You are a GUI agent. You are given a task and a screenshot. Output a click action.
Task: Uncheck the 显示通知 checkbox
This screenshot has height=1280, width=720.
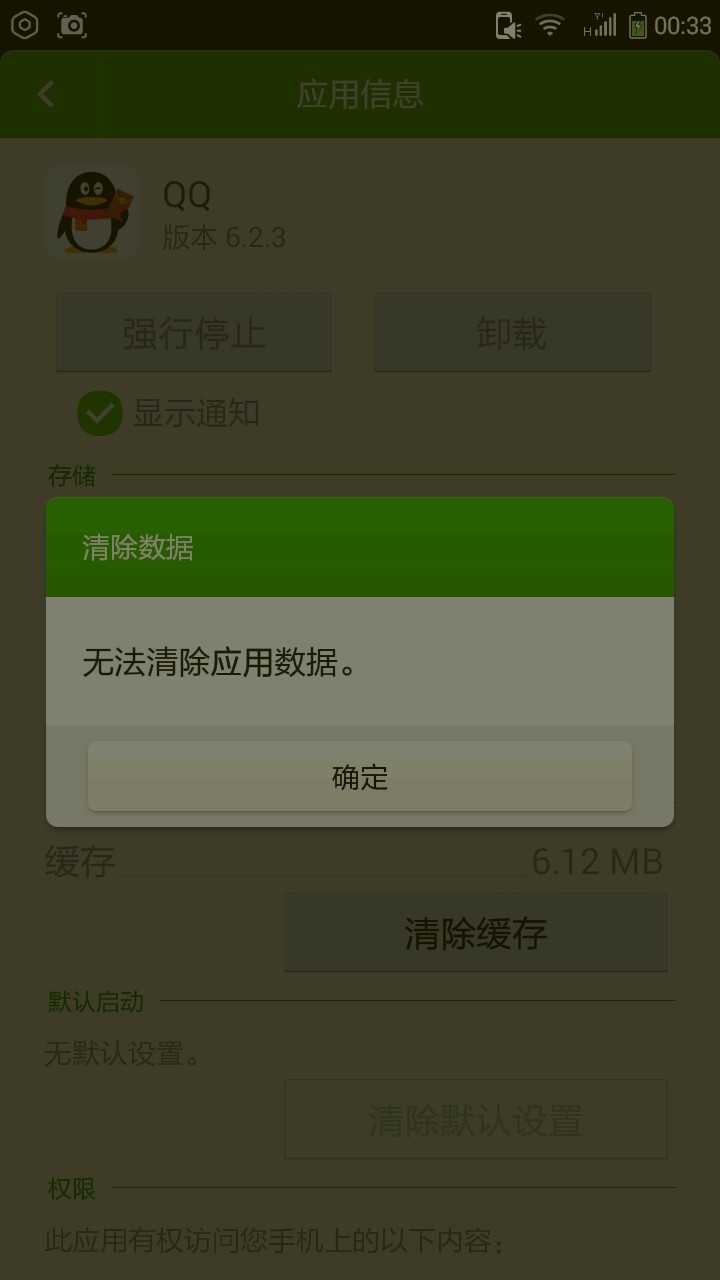tap(100, 413)
